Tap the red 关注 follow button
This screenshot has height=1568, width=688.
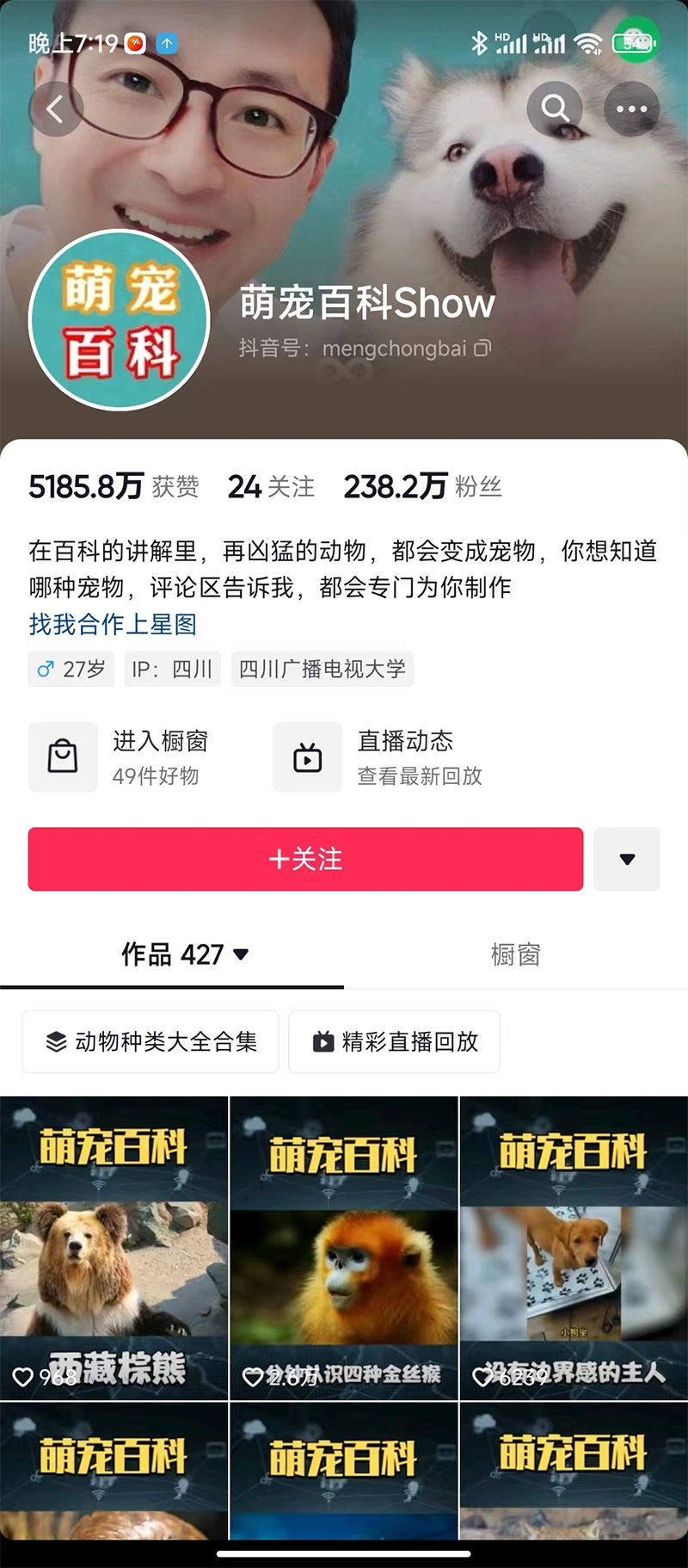[305, 859]
